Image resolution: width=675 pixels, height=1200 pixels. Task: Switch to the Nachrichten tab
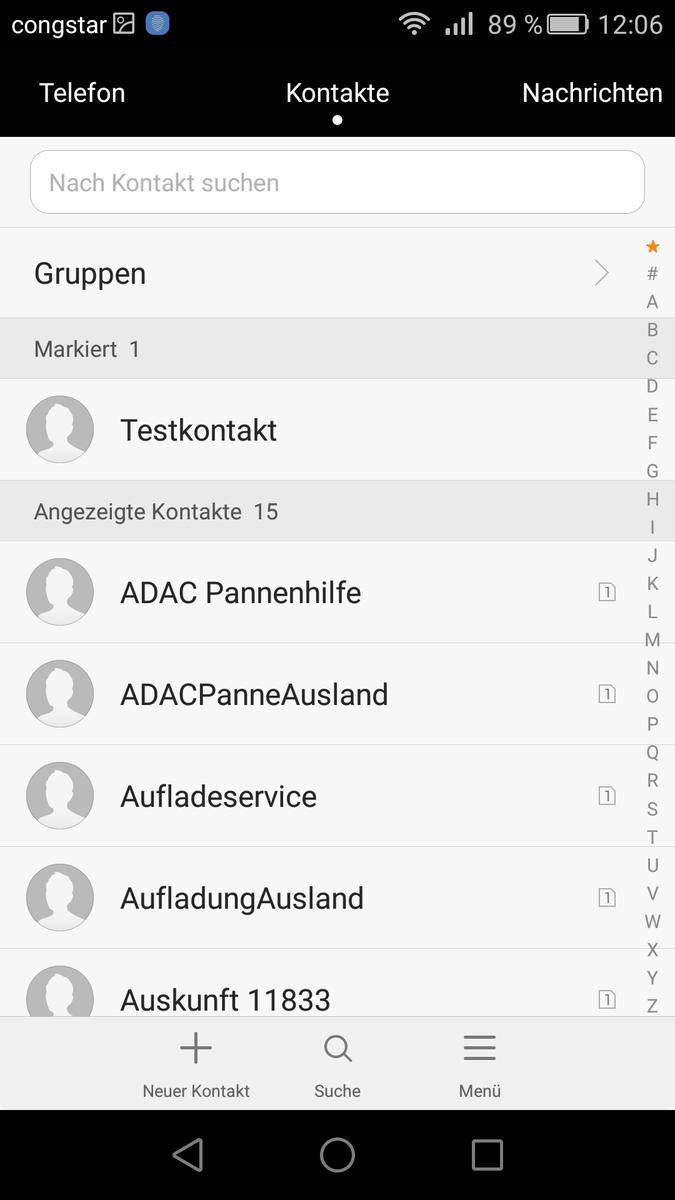pyautogui.click(x=592, y=93)
